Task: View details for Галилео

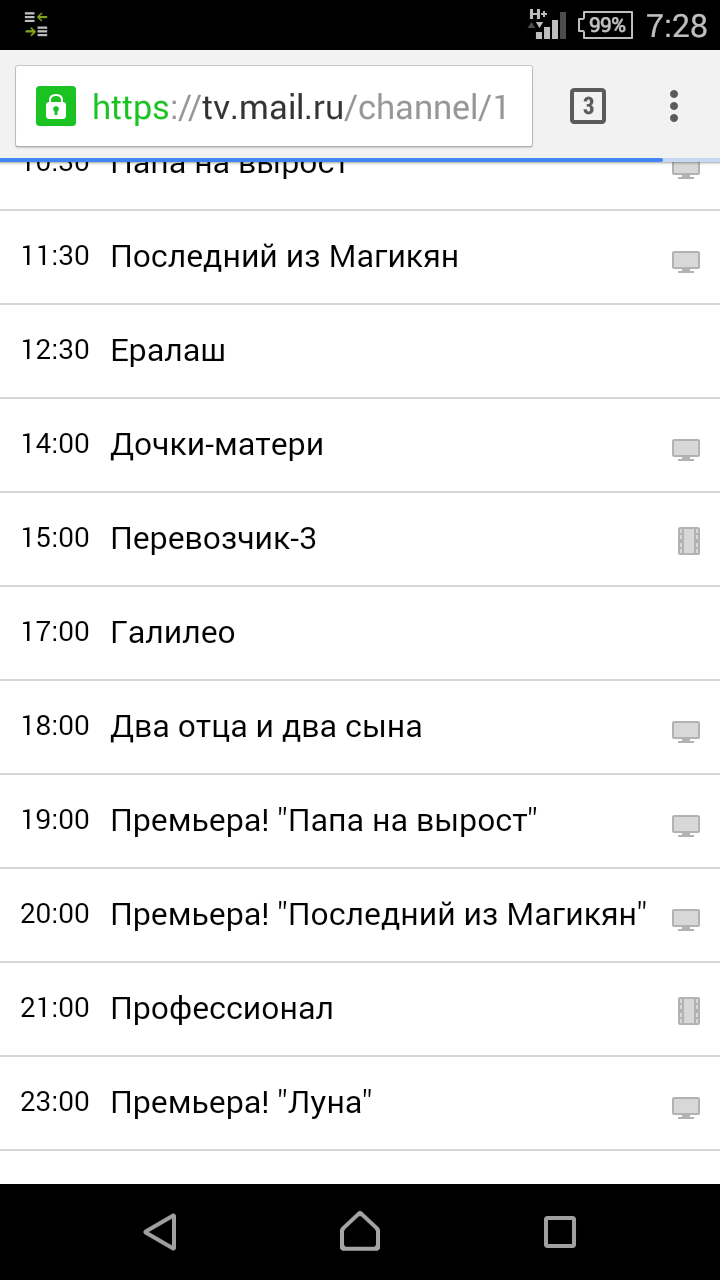Action: pos(360,633)
